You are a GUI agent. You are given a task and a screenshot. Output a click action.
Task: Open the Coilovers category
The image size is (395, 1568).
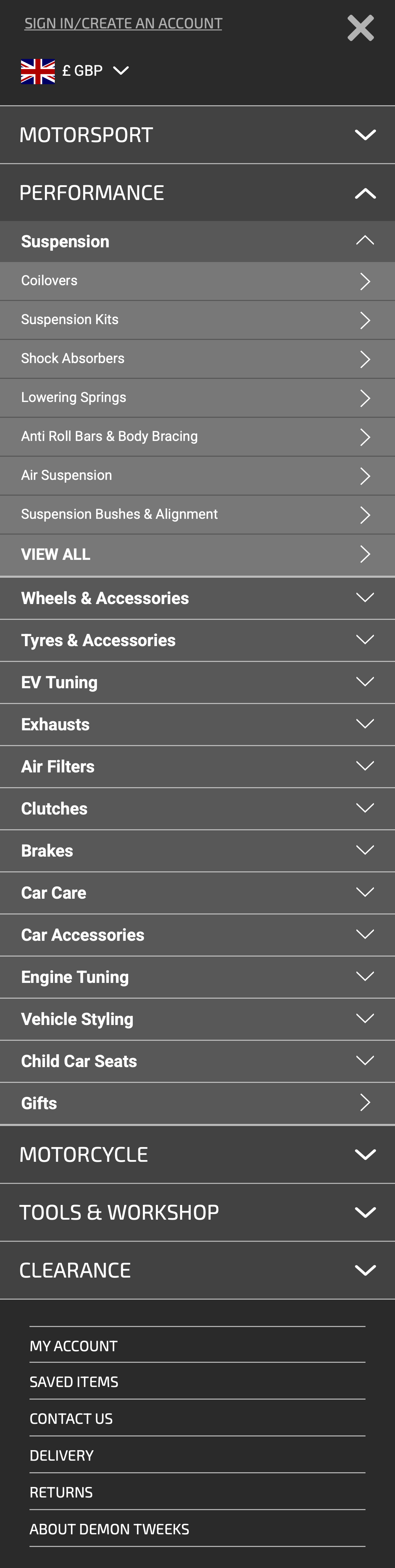(197, 281)
